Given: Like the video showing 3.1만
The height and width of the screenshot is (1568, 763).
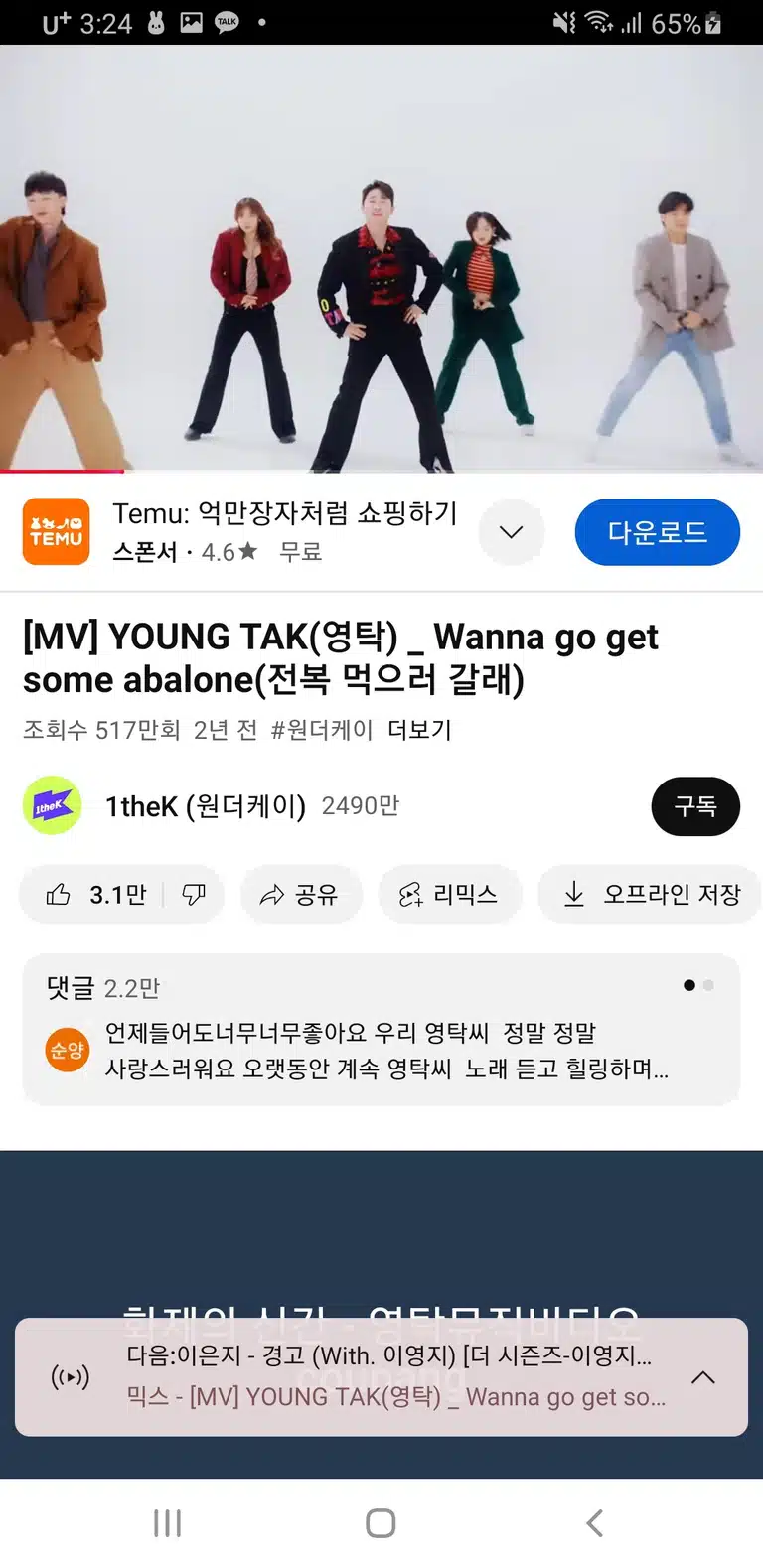Looking at the screenshot, I should 96,895.
